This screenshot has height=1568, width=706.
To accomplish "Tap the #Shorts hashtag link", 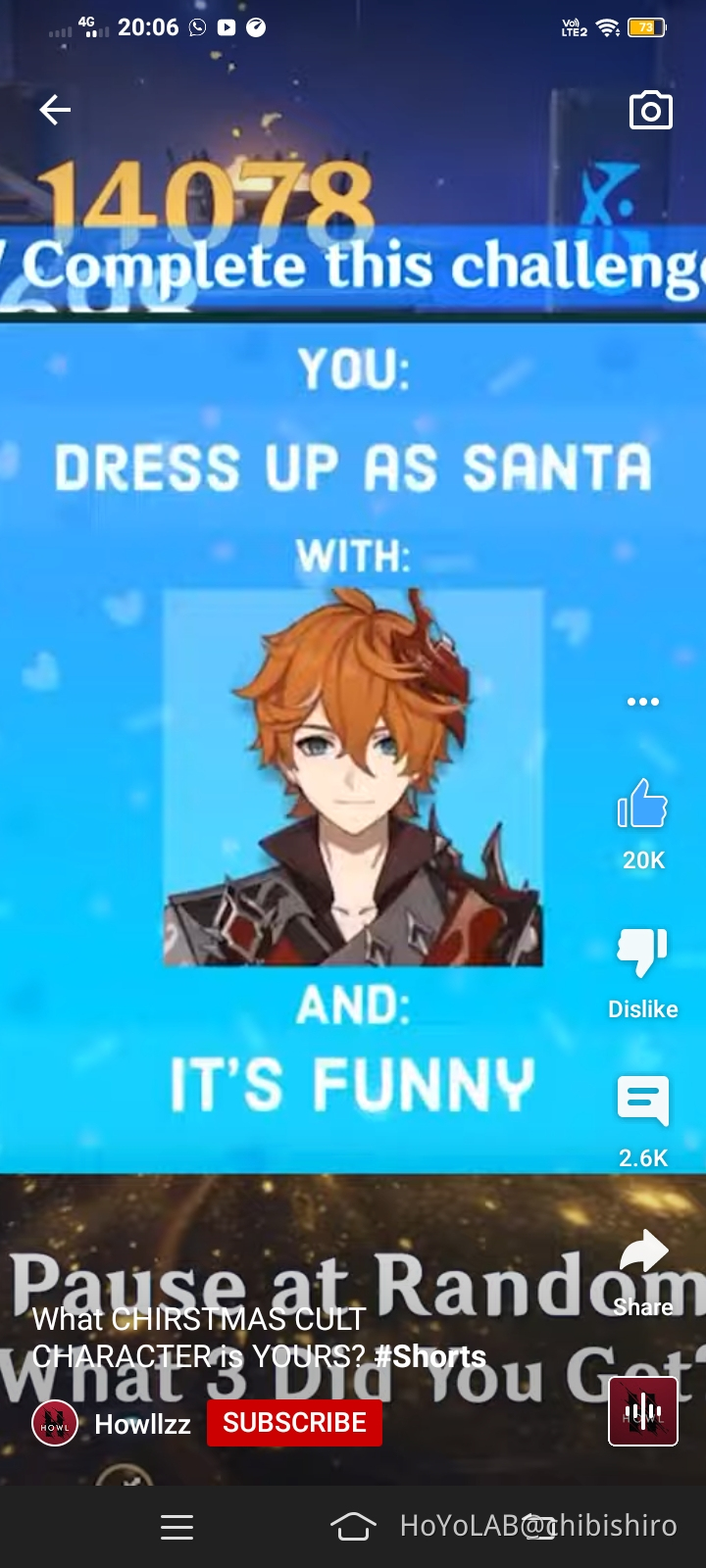I will [x=429, y=1356].
